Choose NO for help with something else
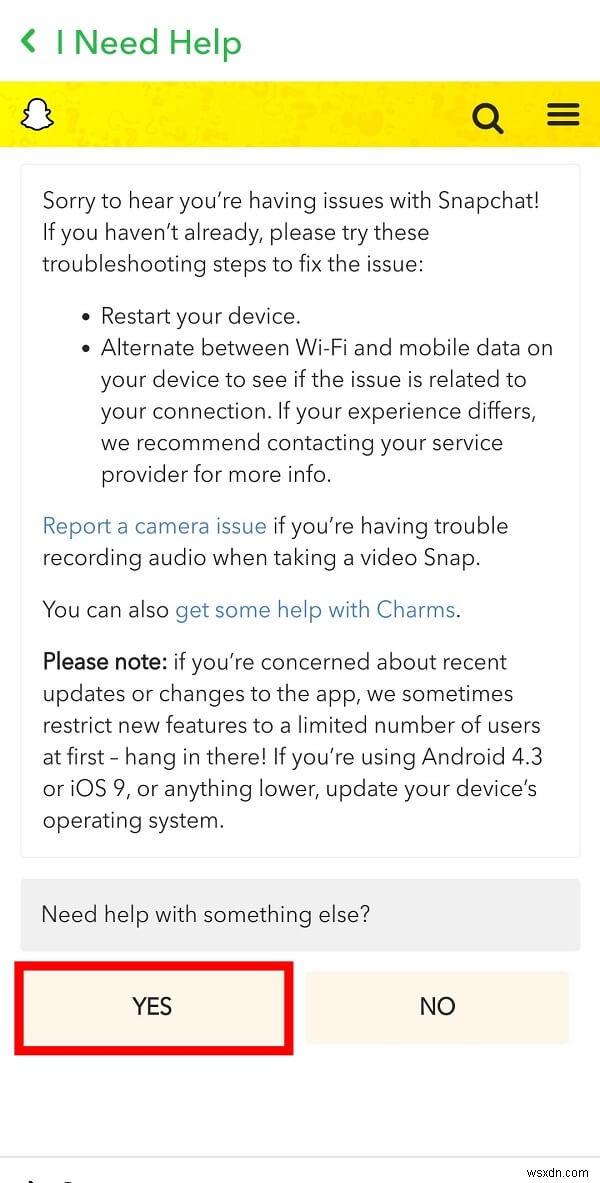The height and width of the screenshot is (1183, 600). (x=437, y=1007)
